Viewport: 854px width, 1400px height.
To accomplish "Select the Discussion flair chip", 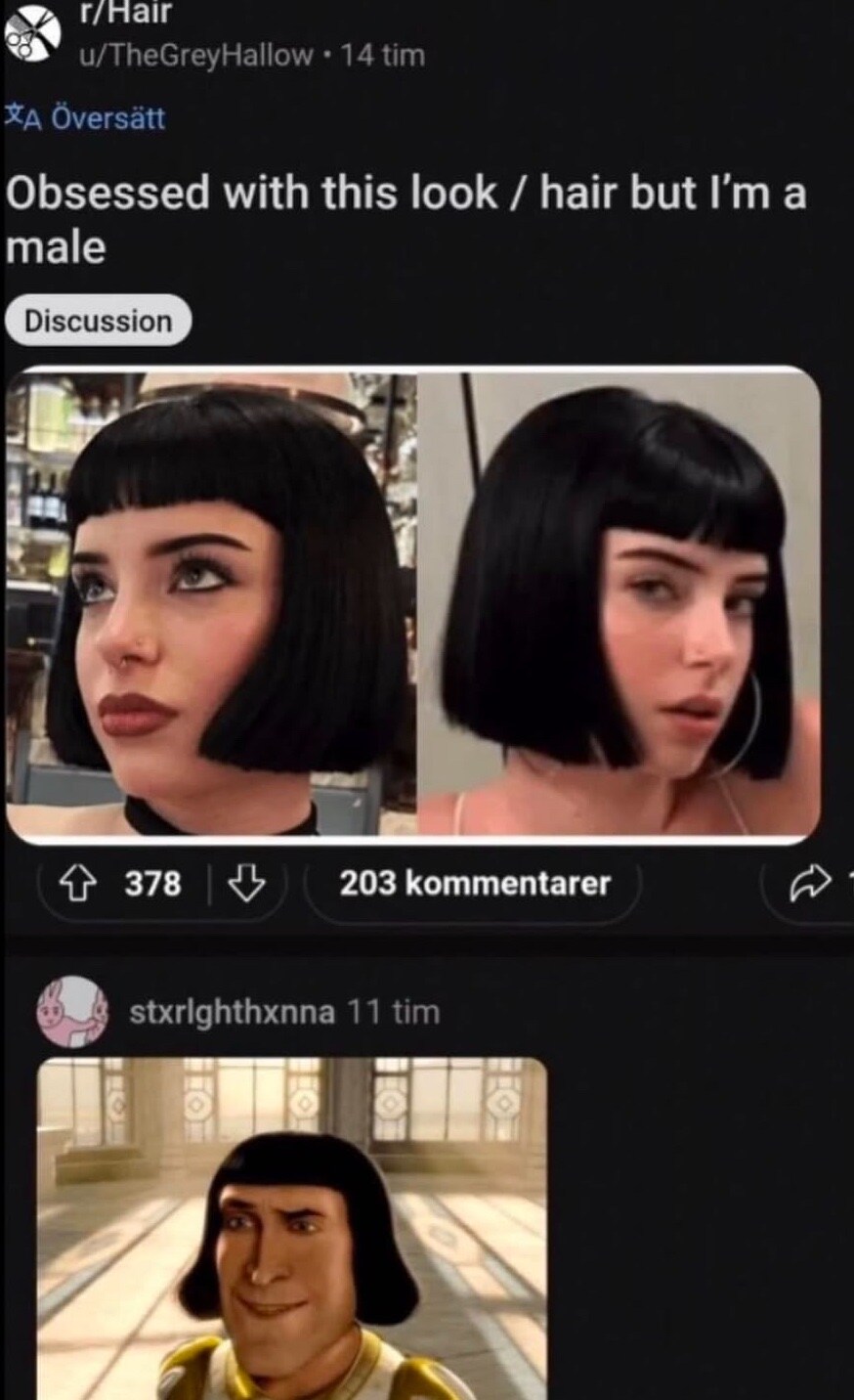I will (x=98, y=321).
